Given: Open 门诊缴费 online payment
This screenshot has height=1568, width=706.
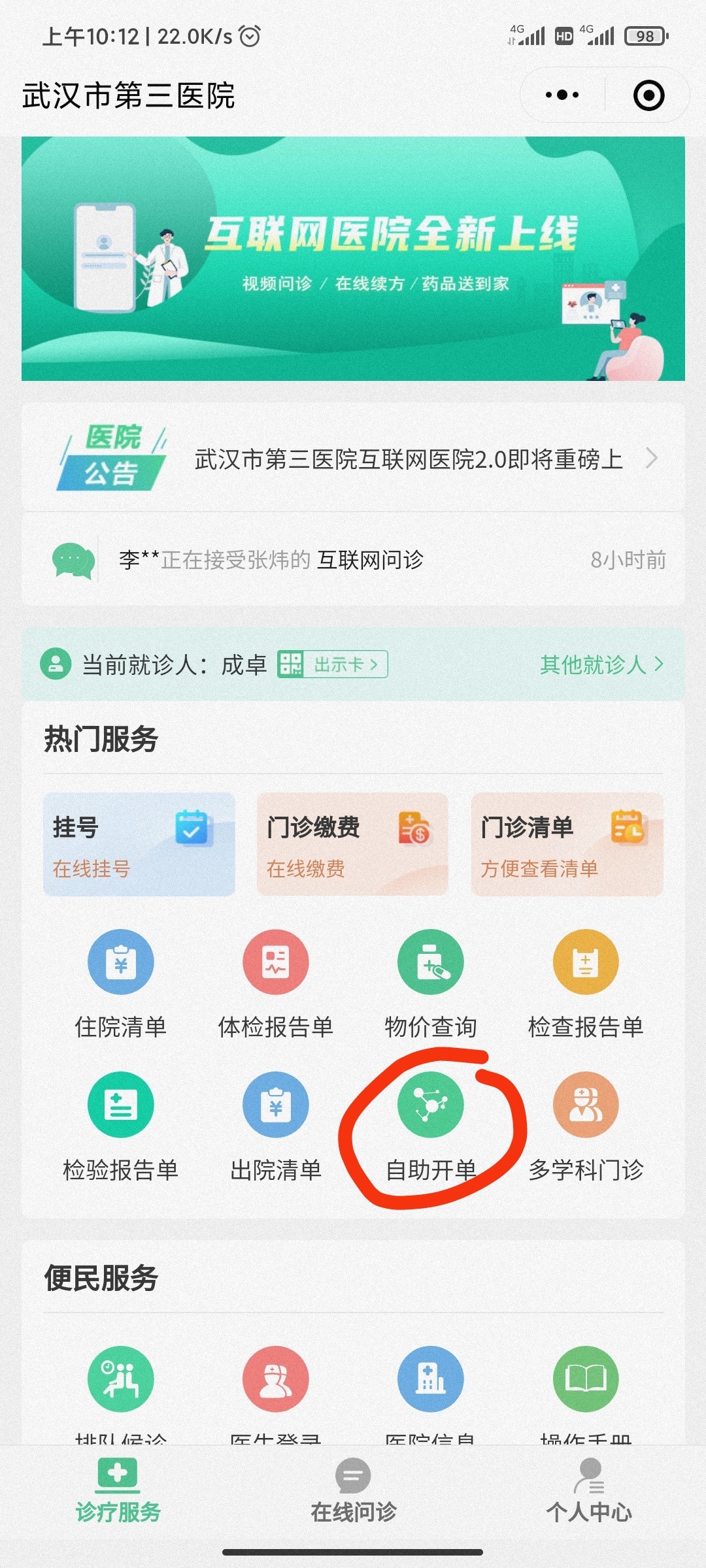Looking at the screenshot, I should (x=352, y=844).
